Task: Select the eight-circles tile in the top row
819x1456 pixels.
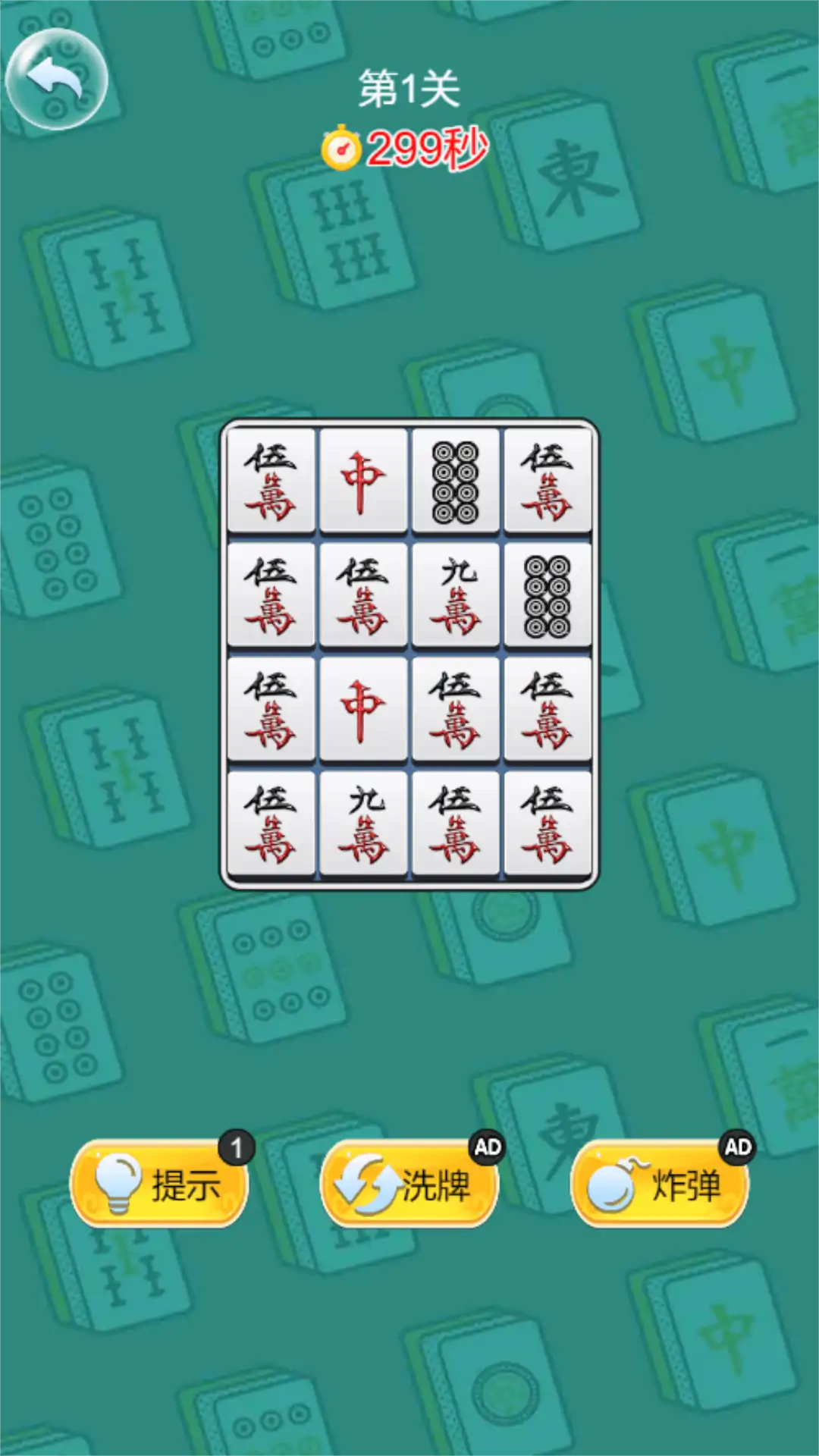Action: point(455,481)
